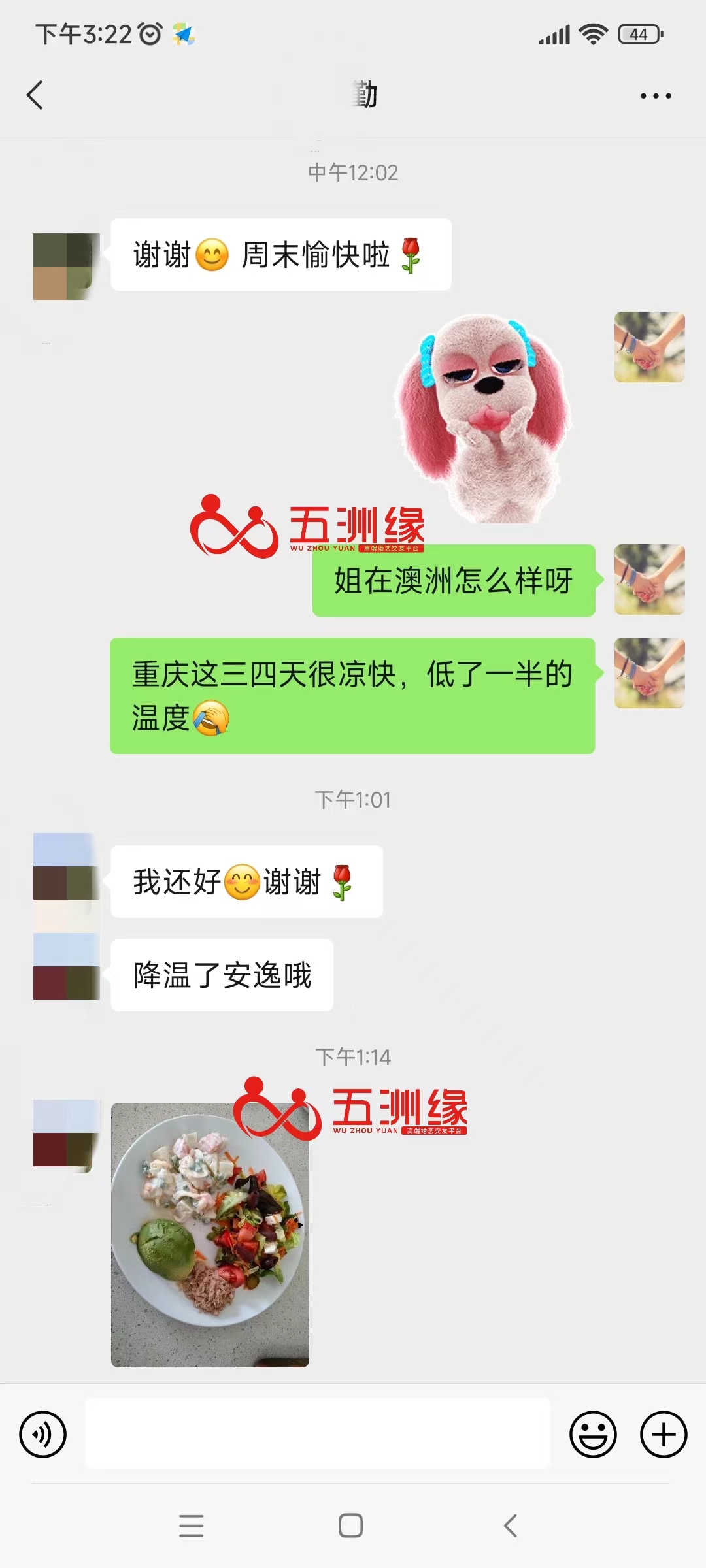Open own avatar beside 姐在澳洲怎么样呀
The height and width of the screenshot is (1568, 706).
649,580
